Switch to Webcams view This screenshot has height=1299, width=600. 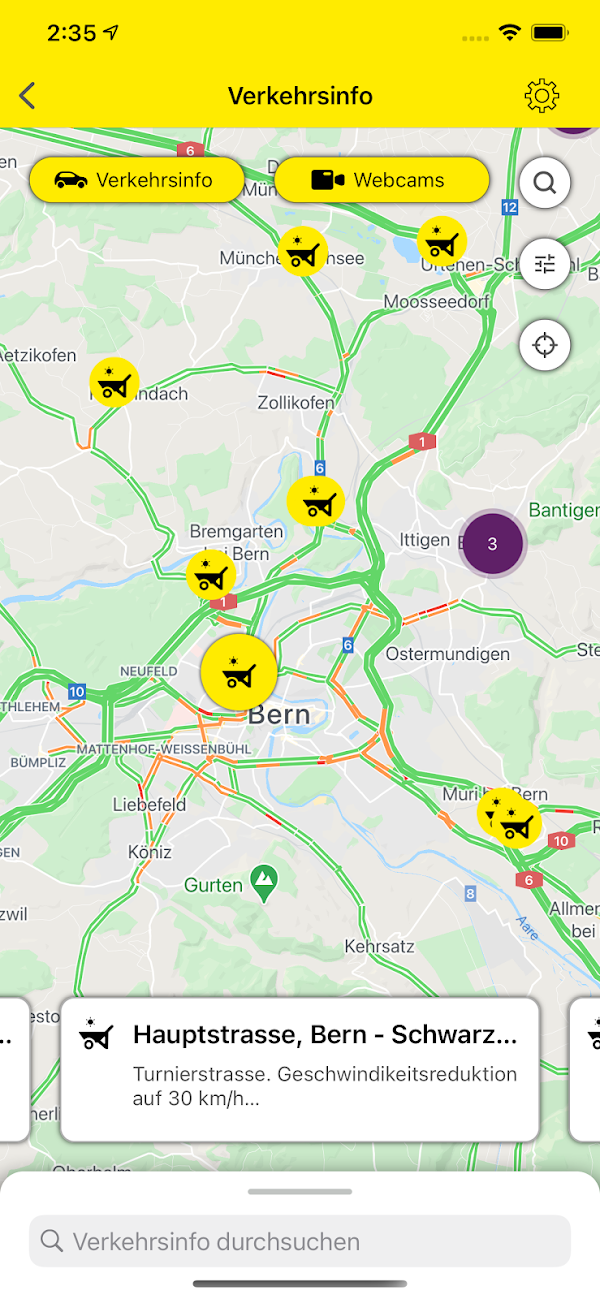click(381, 180)
